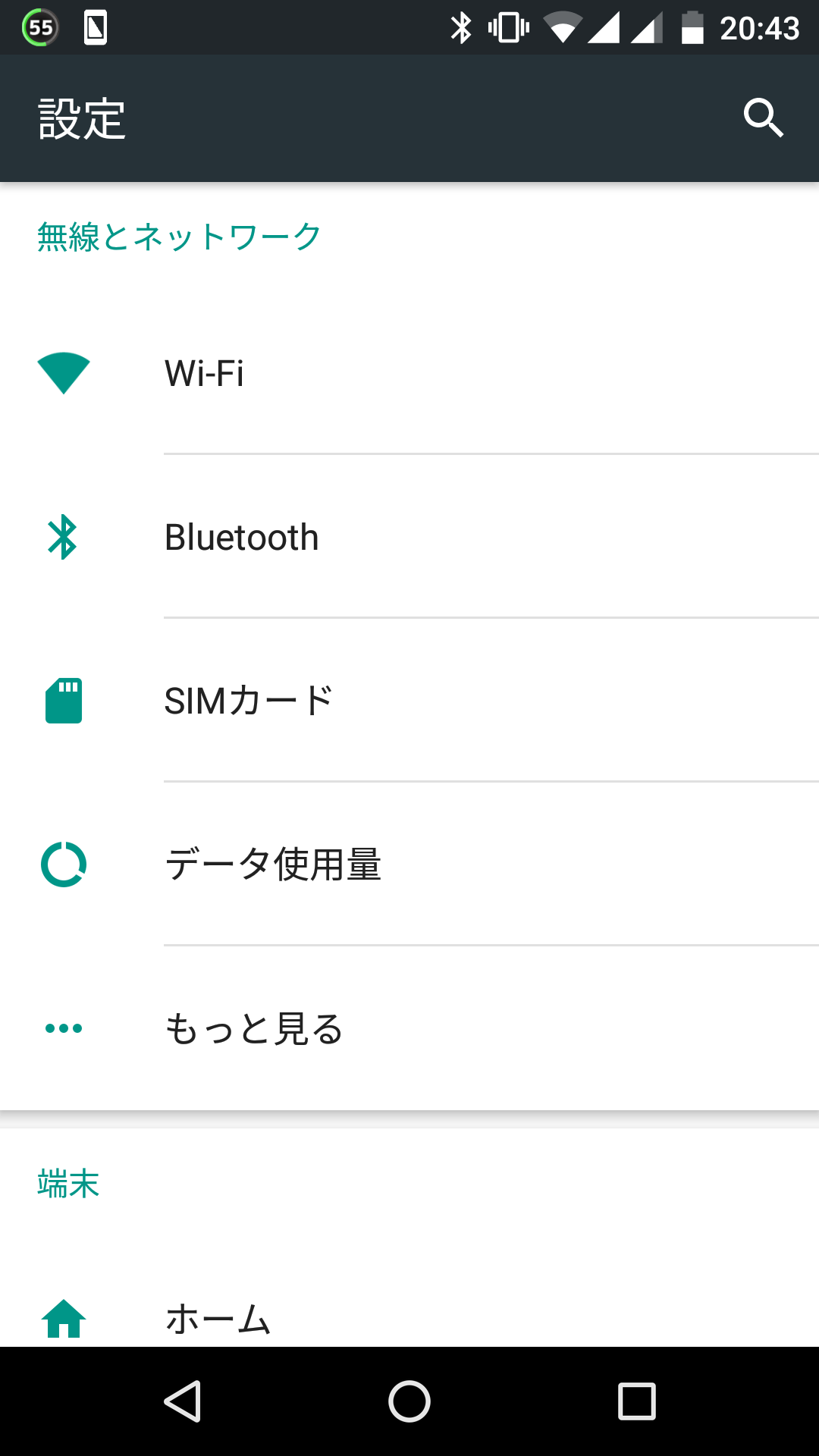The image size is (819, 1456).
Task: Open the settings search icon
Action: point(763,118)
